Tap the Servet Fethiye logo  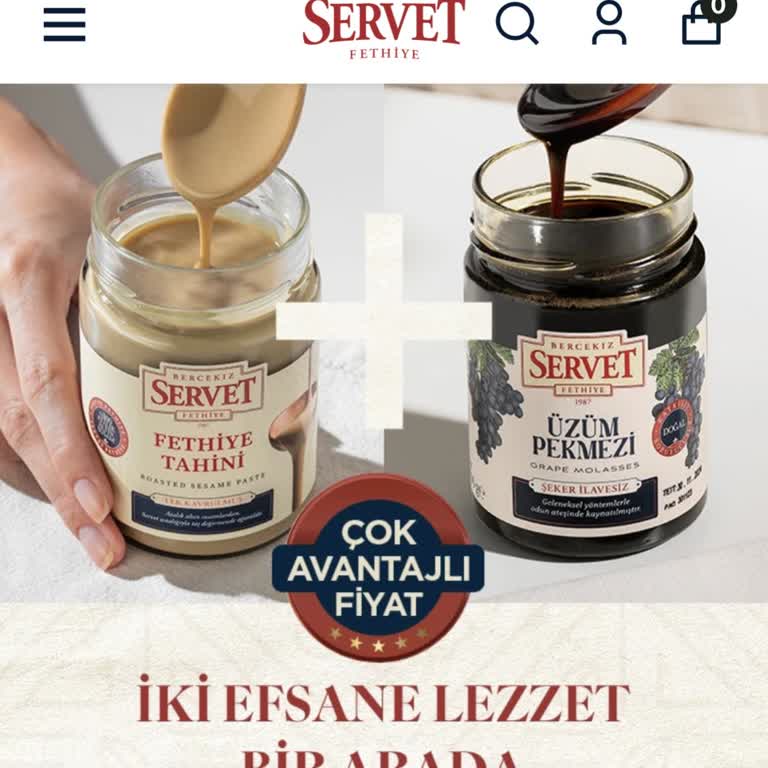384,27
